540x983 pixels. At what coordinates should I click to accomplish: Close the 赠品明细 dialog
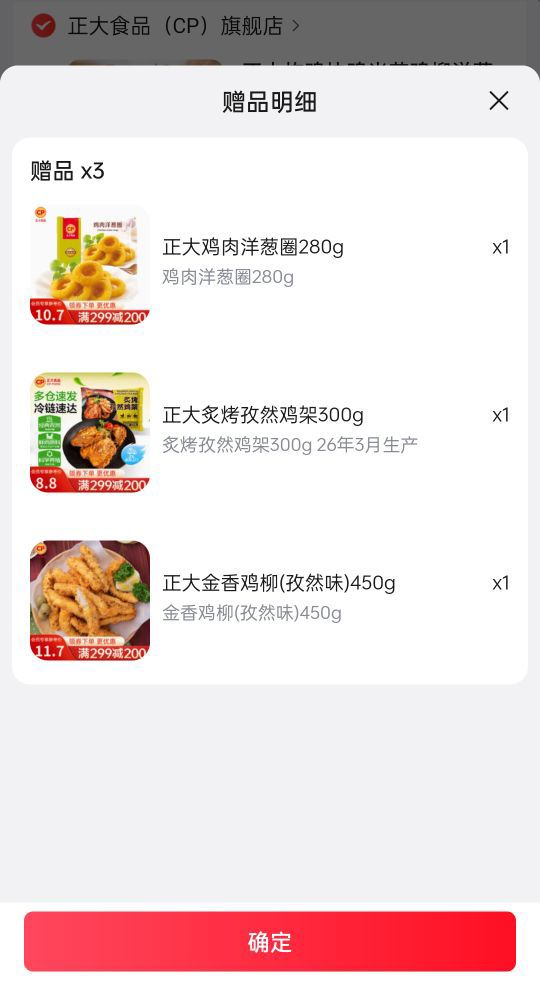[x=499, y=100]
